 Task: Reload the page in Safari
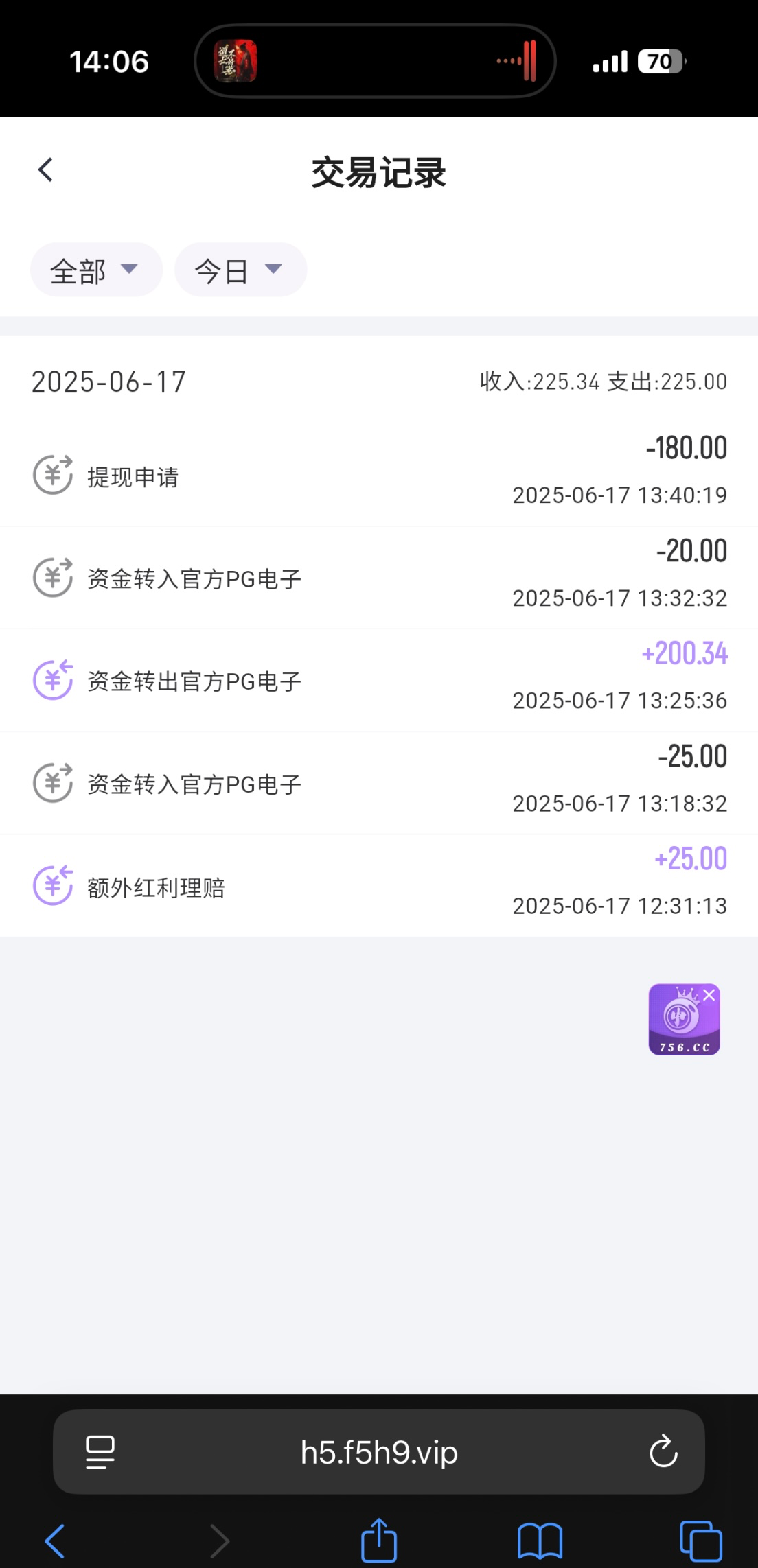tap(663, 1451)
